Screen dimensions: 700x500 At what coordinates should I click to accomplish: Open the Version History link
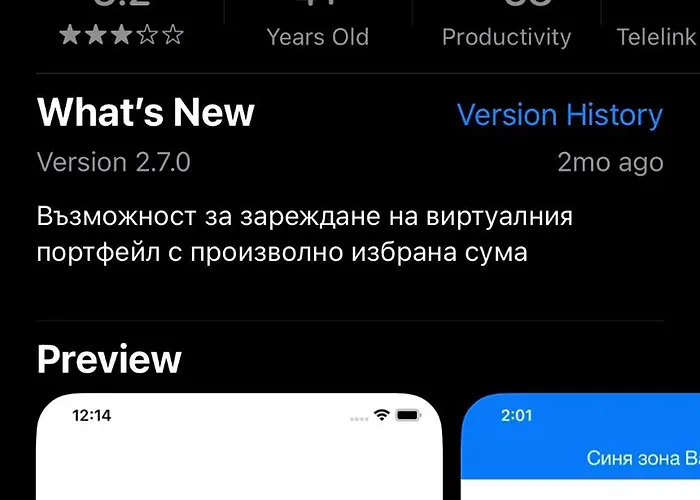click(559, 115)
